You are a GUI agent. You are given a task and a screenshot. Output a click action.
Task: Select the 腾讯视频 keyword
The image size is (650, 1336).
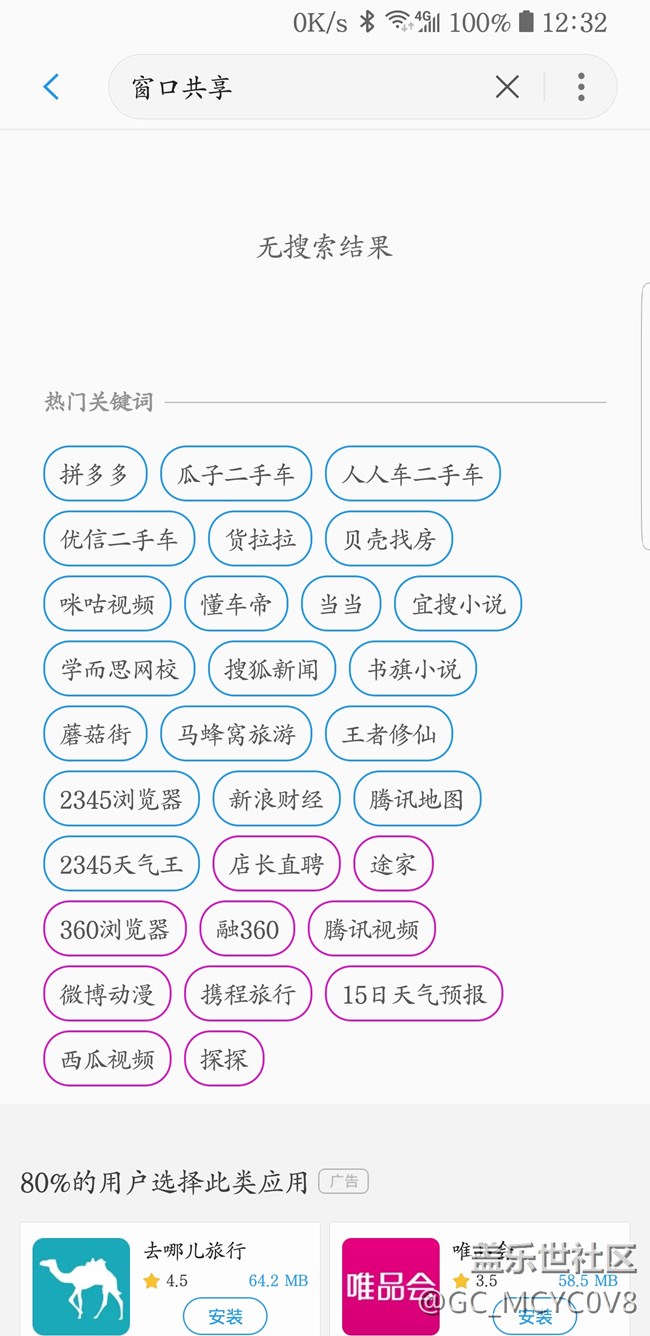(371, 929)
